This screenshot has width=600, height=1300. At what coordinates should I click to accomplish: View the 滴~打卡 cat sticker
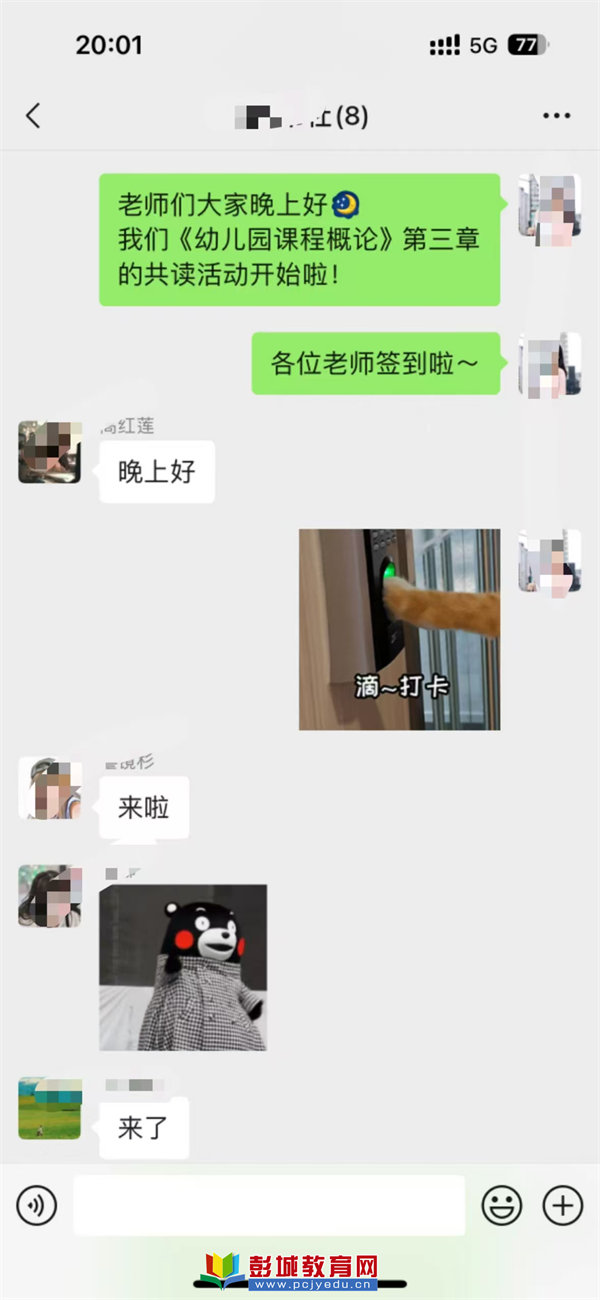click(399, 629)
